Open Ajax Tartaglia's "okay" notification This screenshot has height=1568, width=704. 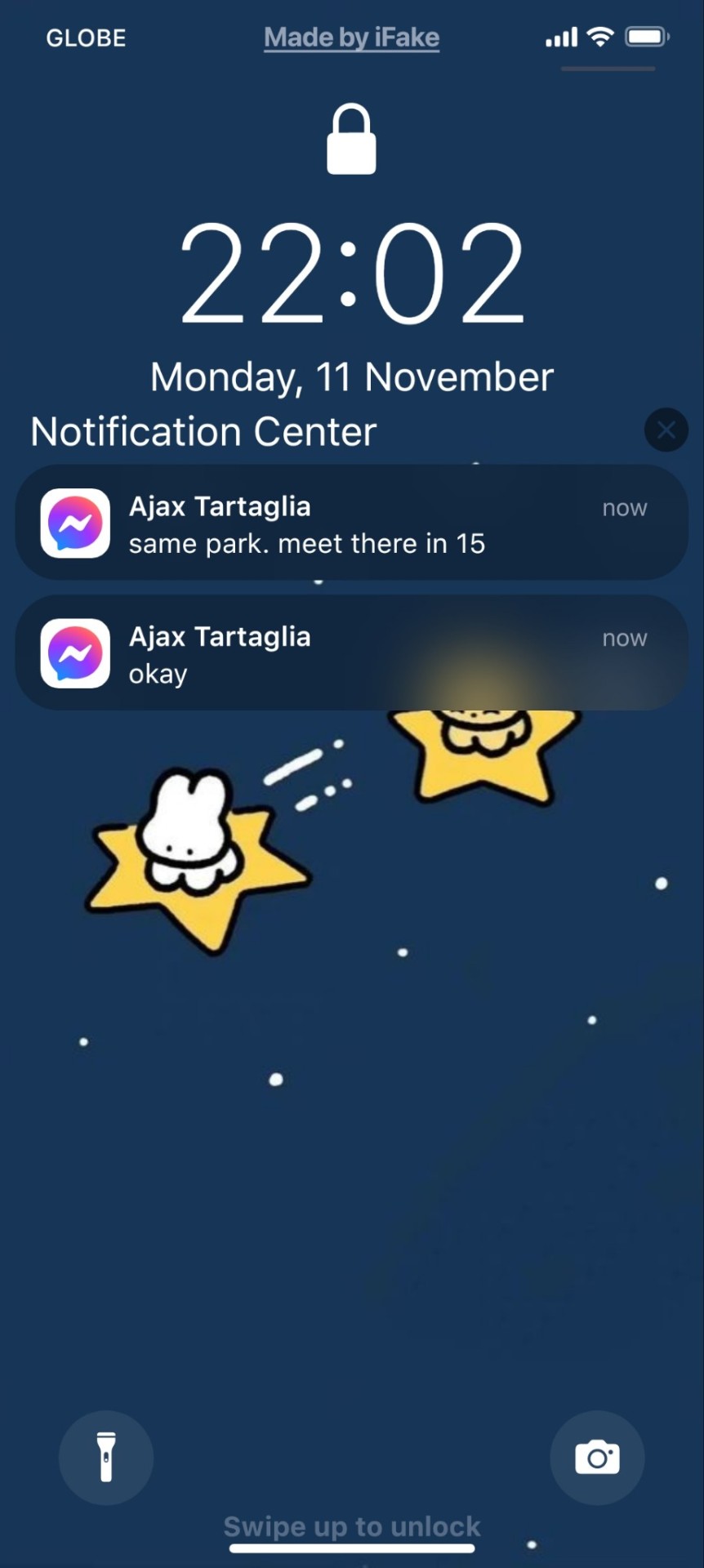click(351, 653)
